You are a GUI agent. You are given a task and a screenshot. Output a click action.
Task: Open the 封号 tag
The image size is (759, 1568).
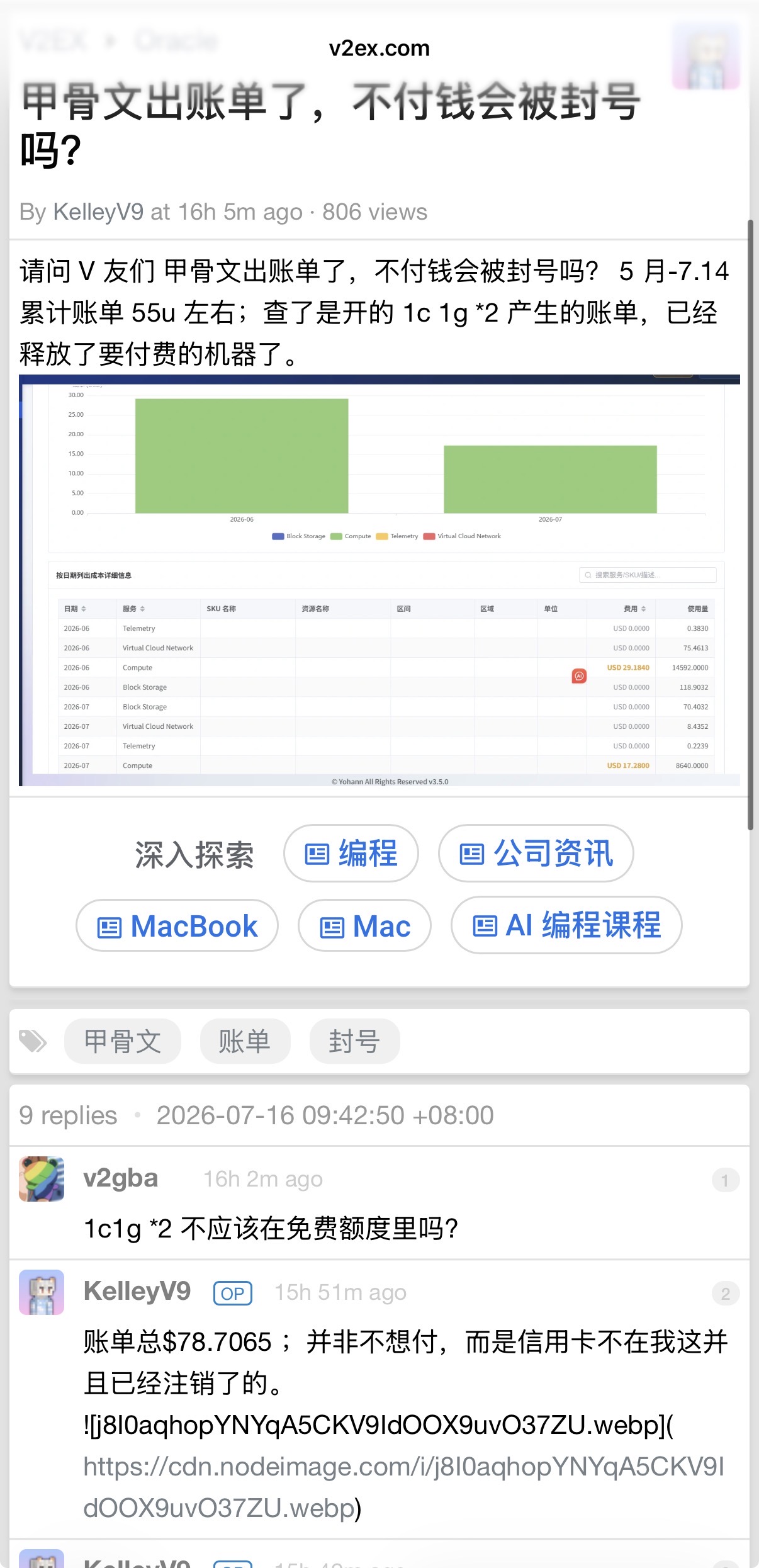[x=354, y=1041]
